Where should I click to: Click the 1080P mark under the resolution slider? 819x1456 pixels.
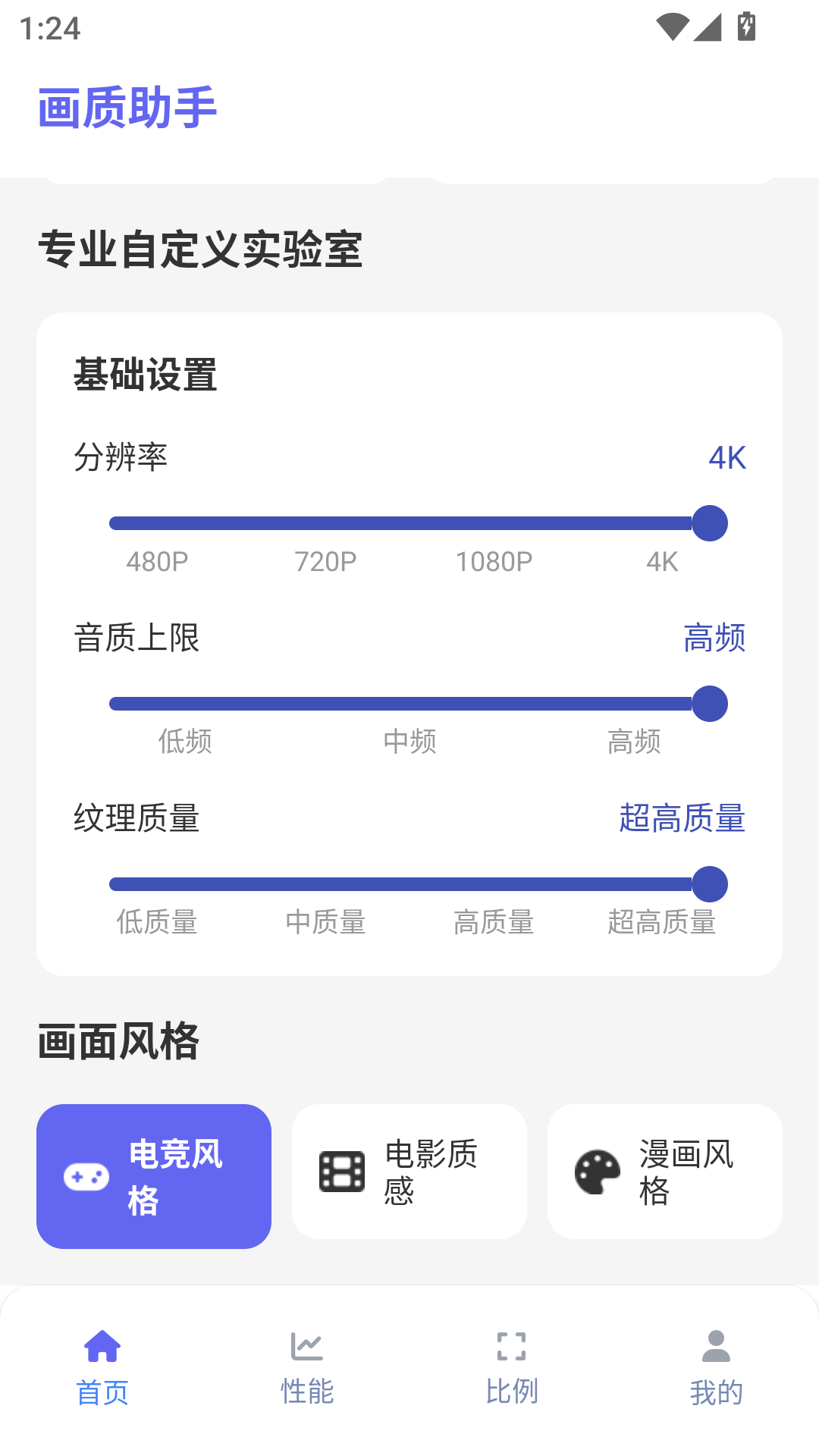click(494, 562)
